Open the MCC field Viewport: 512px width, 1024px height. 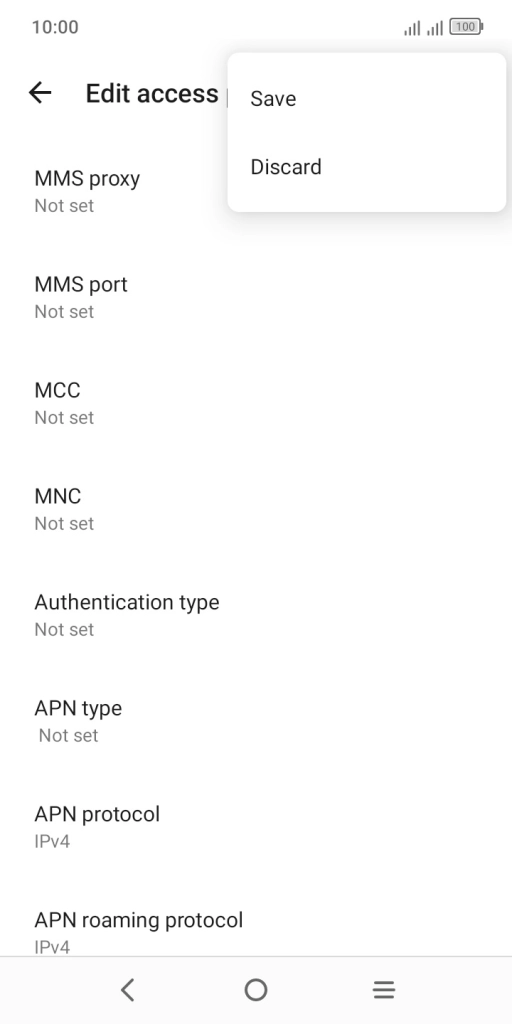tap(256, 402)
